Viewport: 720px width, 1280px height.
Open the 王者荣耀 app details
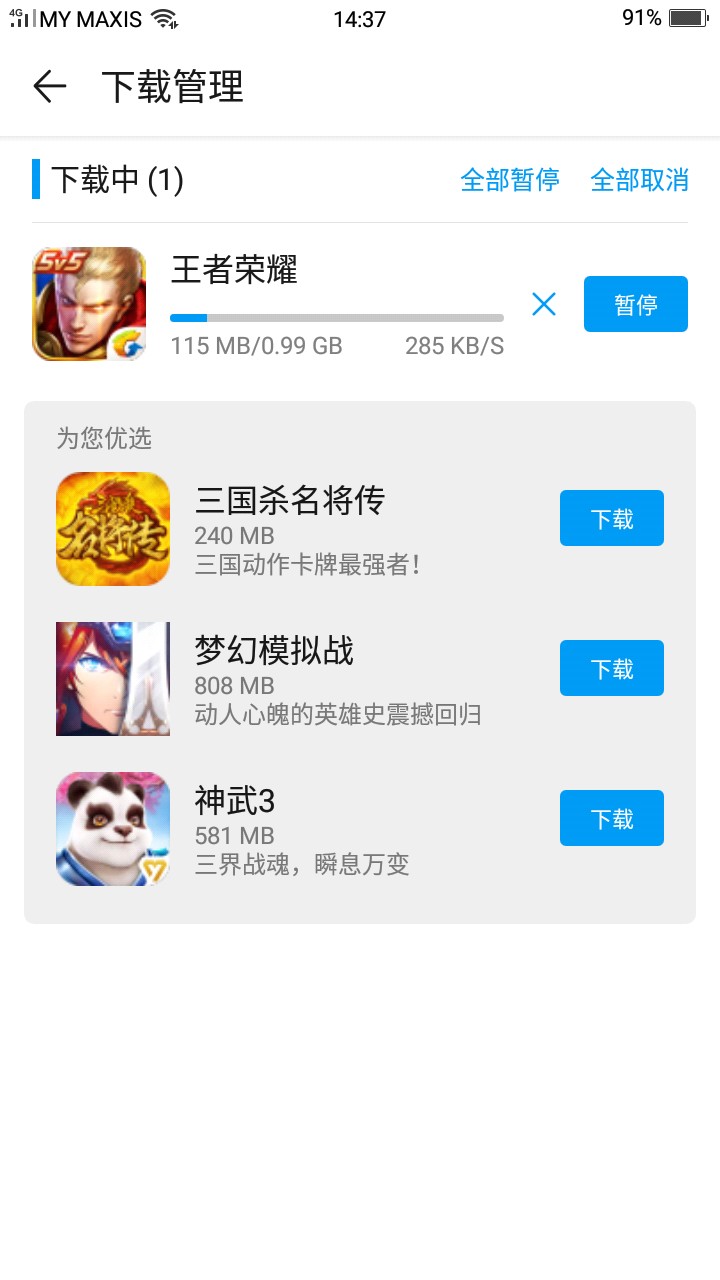(x=89, y=304)
